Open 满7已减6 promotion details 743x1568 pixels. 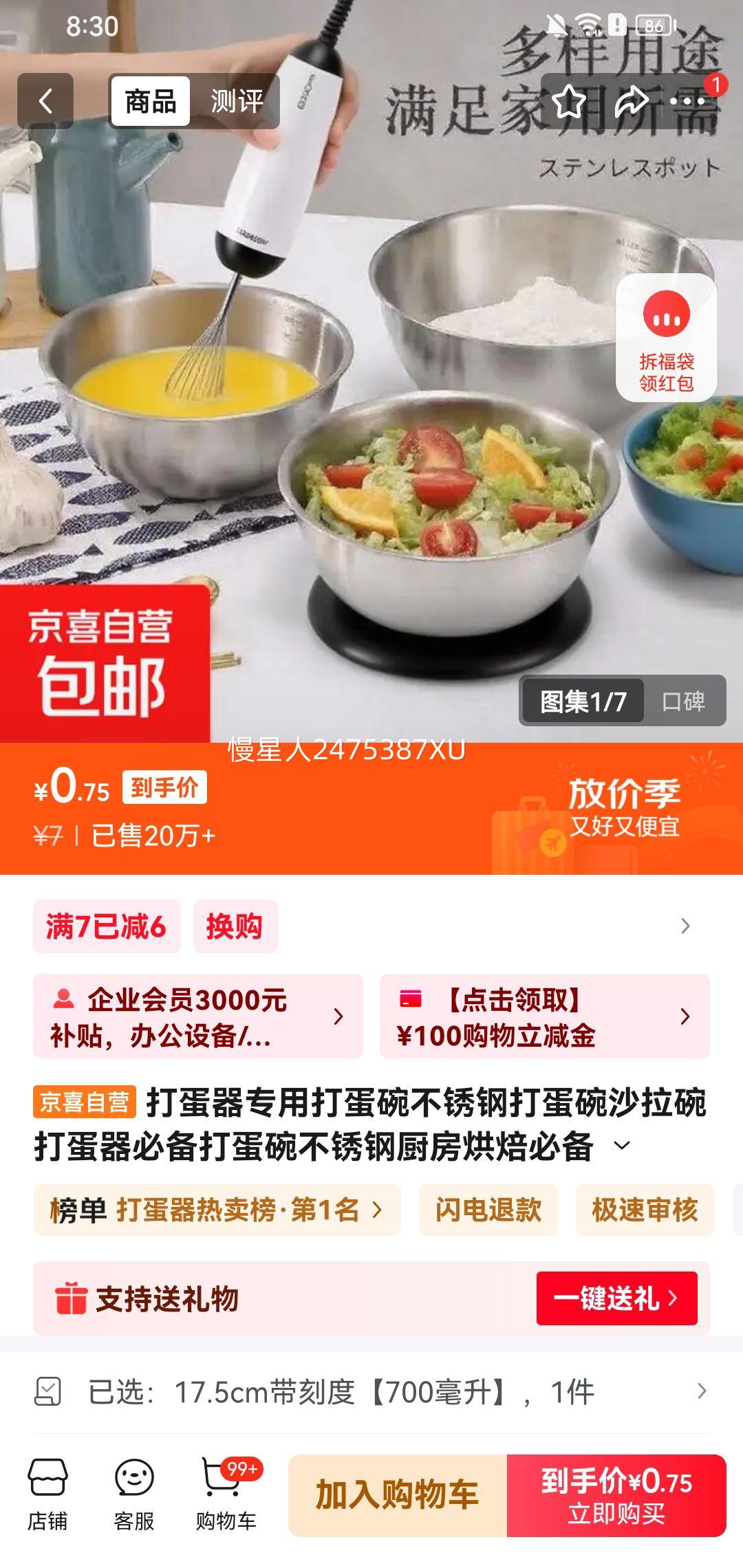click(x=107, y=926)
